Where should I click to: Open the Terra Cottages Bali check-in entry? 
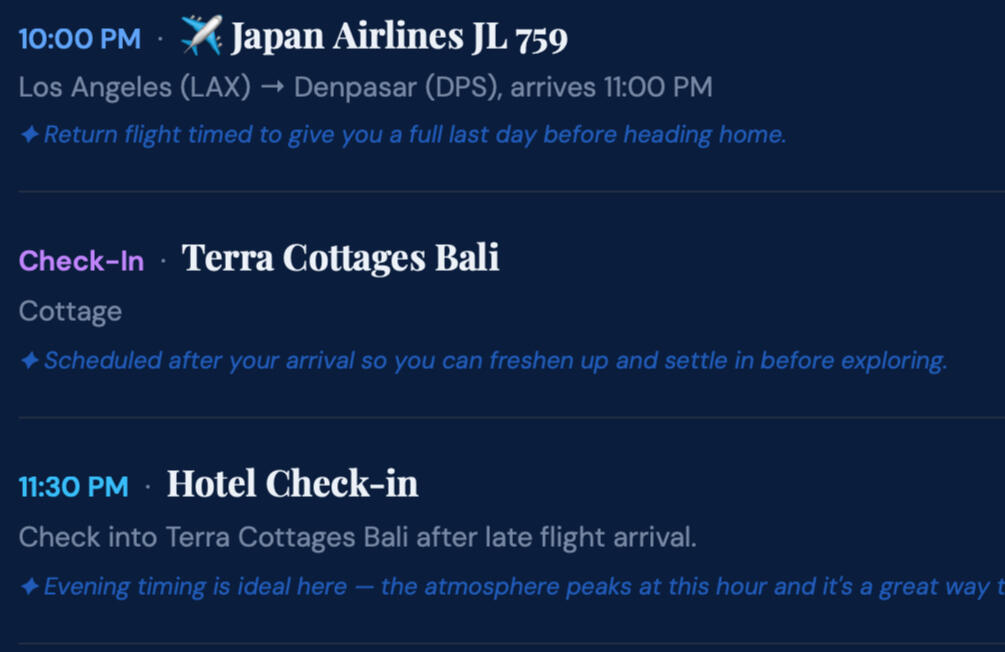coord(340,259)
